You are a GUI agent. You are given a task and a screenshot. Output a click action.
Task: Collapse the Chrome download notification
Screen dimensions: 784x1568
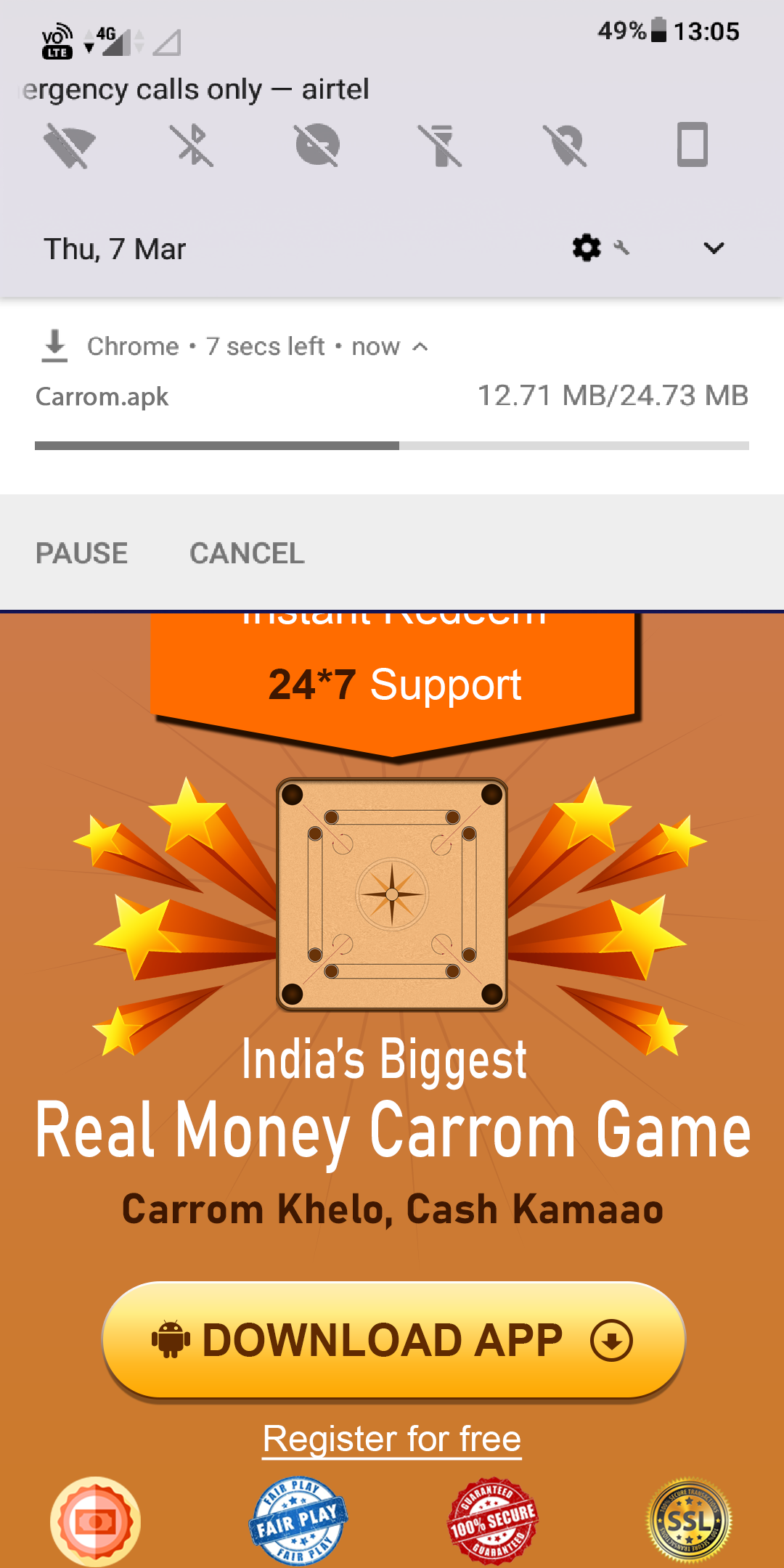tap(420, 347)
